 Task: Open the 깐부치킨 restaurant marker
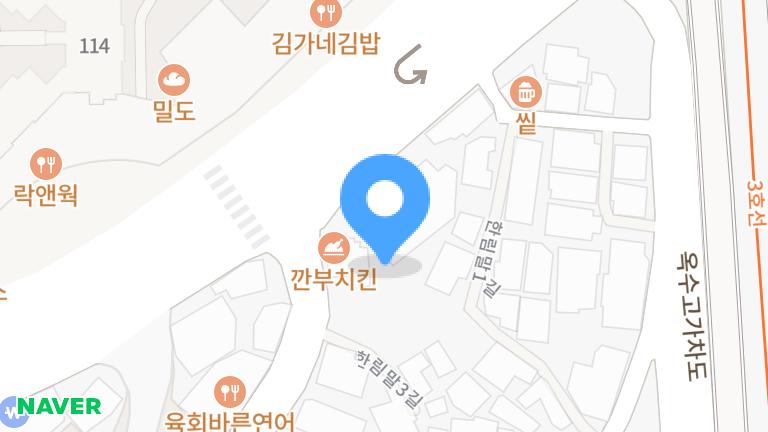(333, 246)
